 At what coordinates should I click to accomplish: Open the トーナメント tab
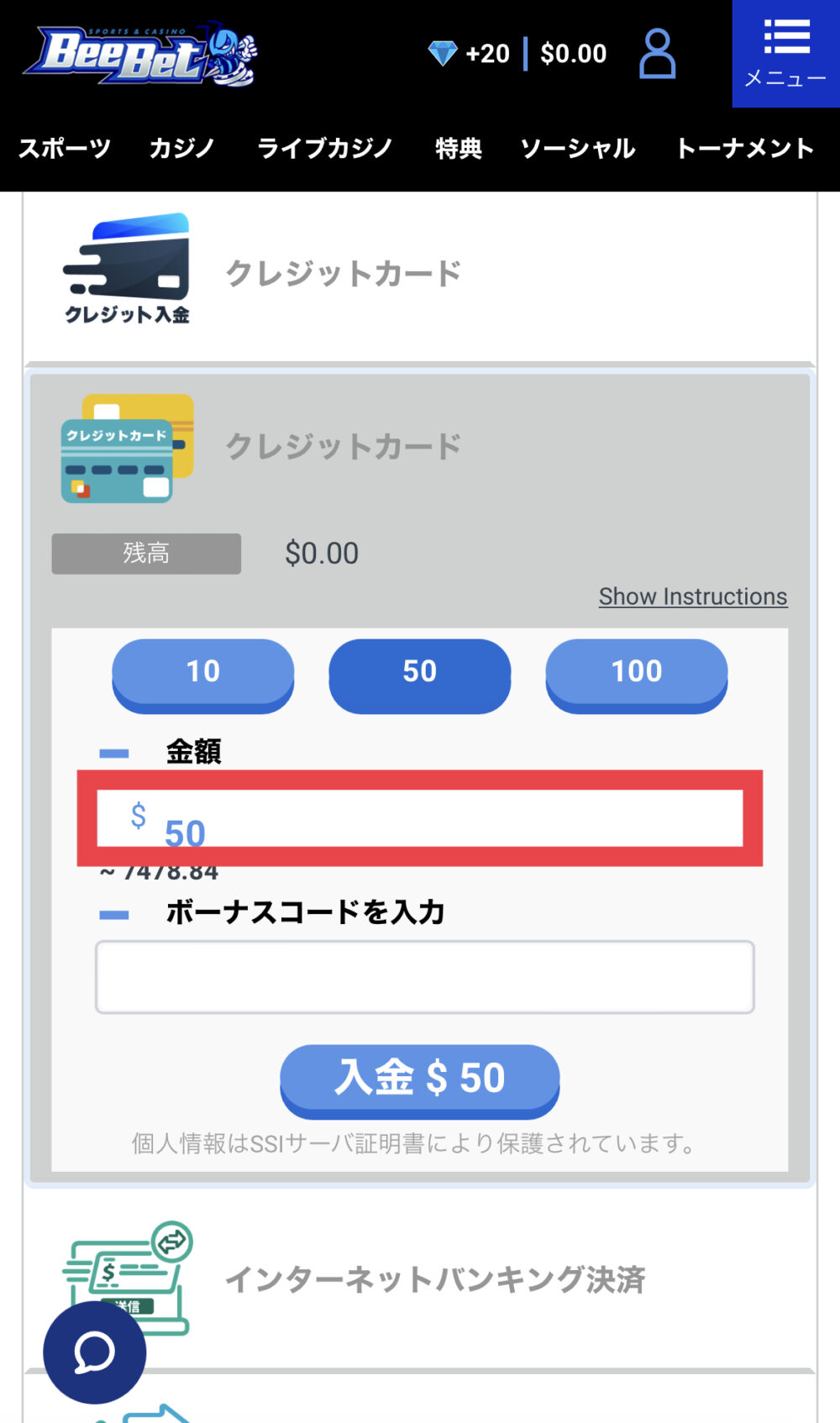[x=745, y=149]
